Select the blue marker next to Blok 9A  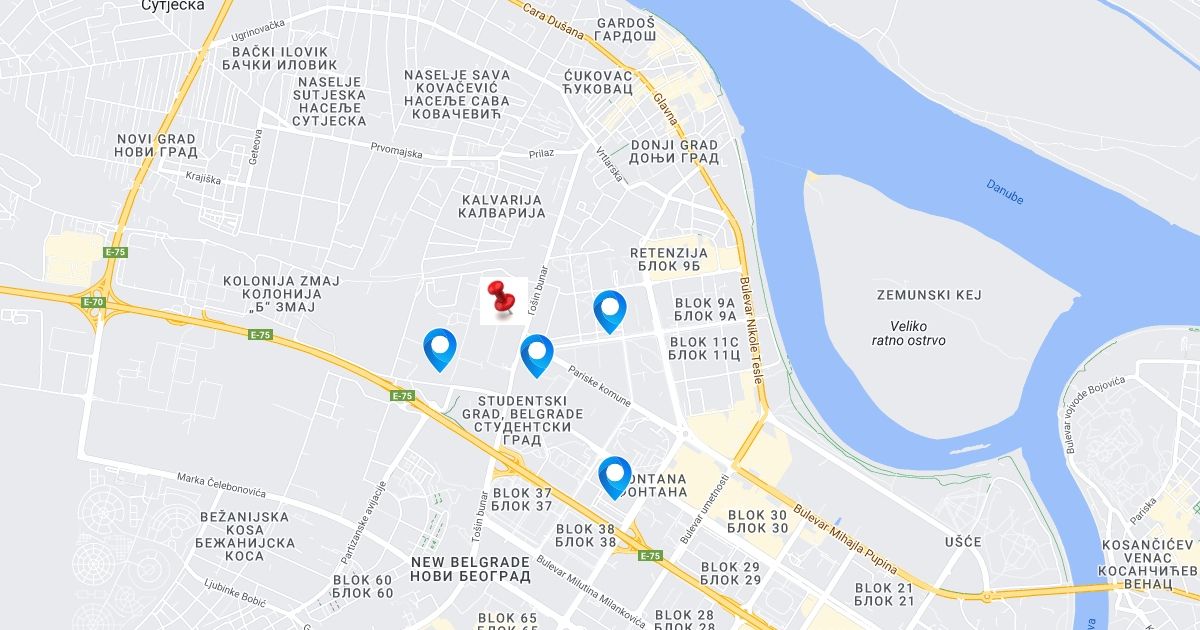coord(609,312)
